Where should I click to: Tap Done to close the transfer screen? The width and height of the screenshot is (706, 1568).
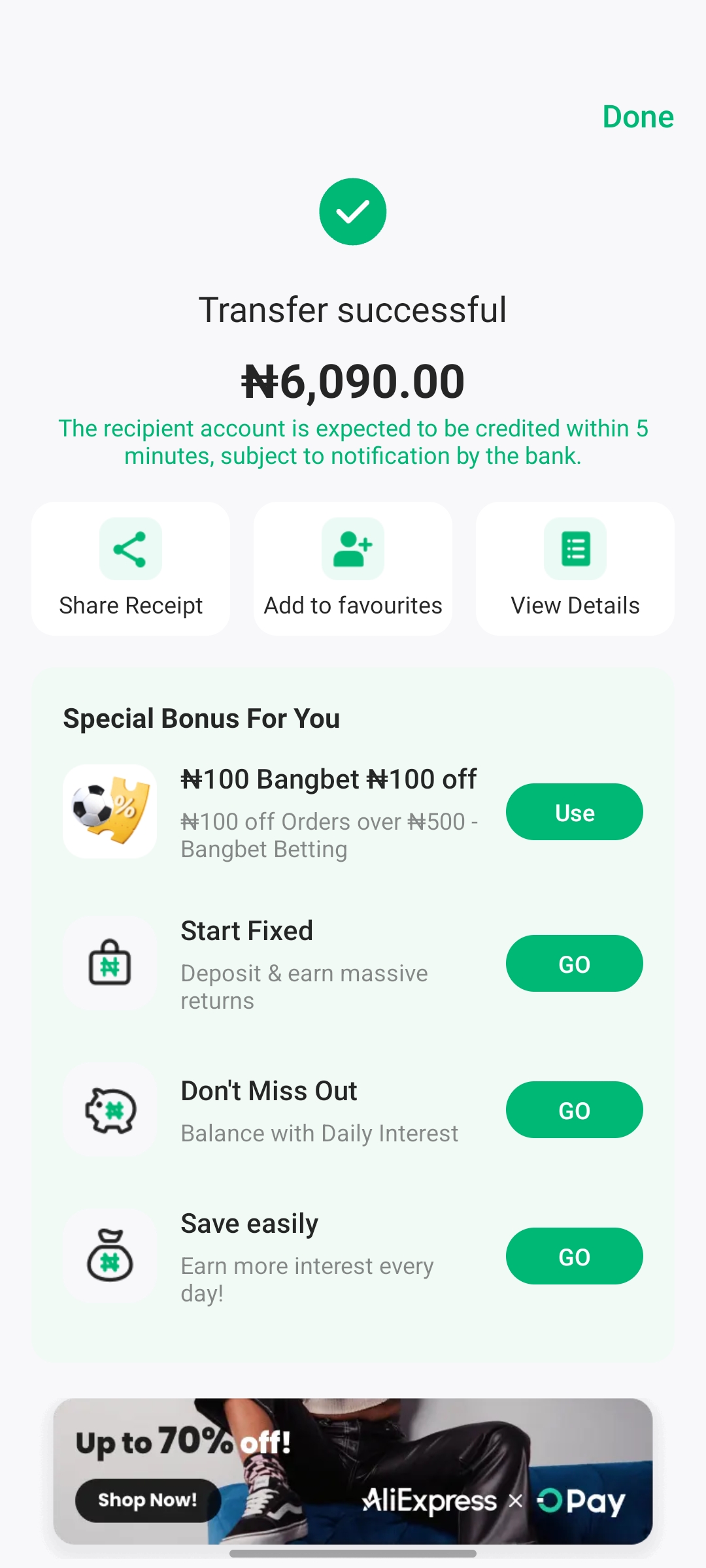637,117
